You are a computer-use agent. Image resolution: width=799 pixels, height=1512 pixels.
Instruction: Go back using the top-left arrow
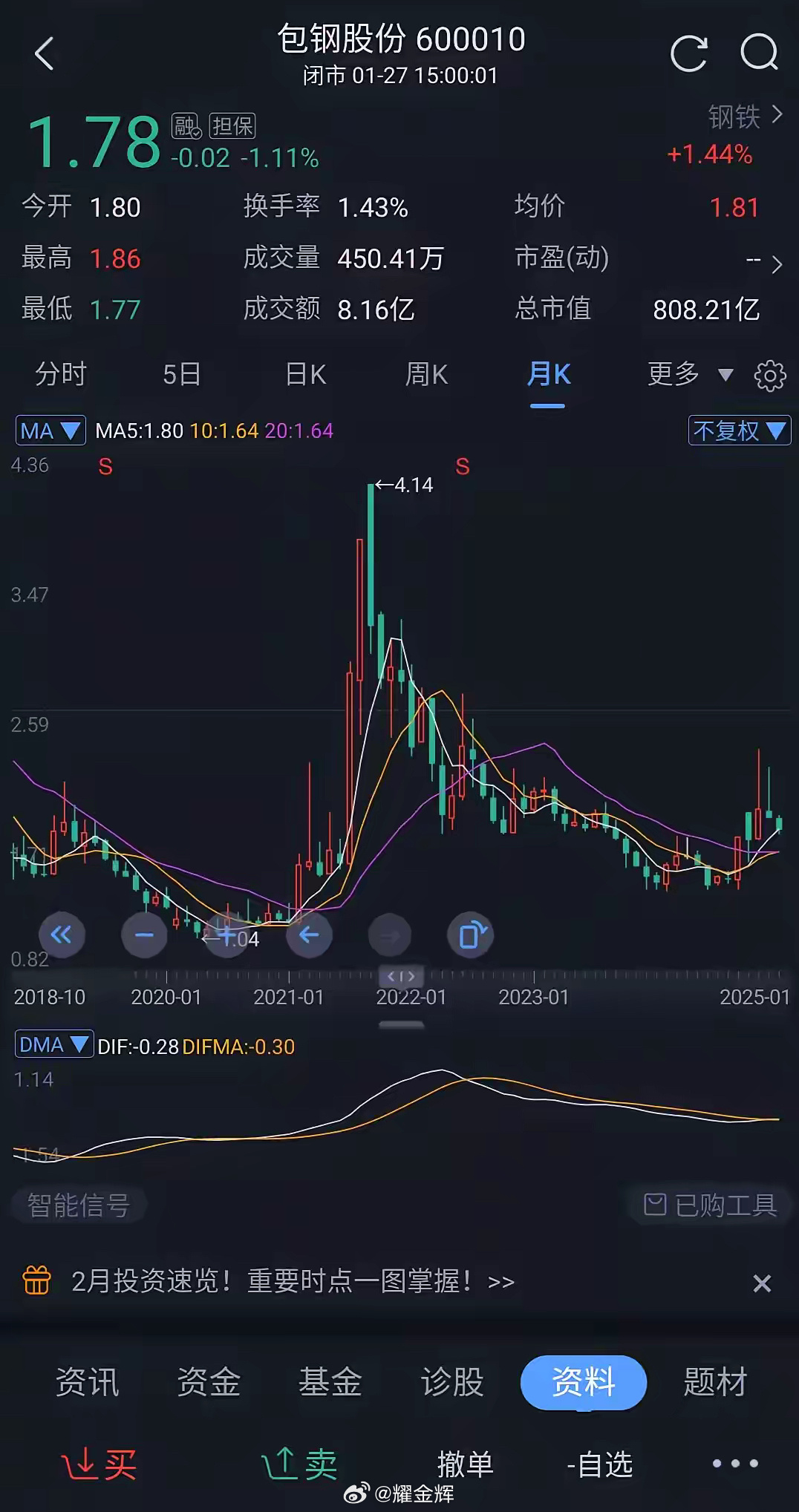click(44, 53)
